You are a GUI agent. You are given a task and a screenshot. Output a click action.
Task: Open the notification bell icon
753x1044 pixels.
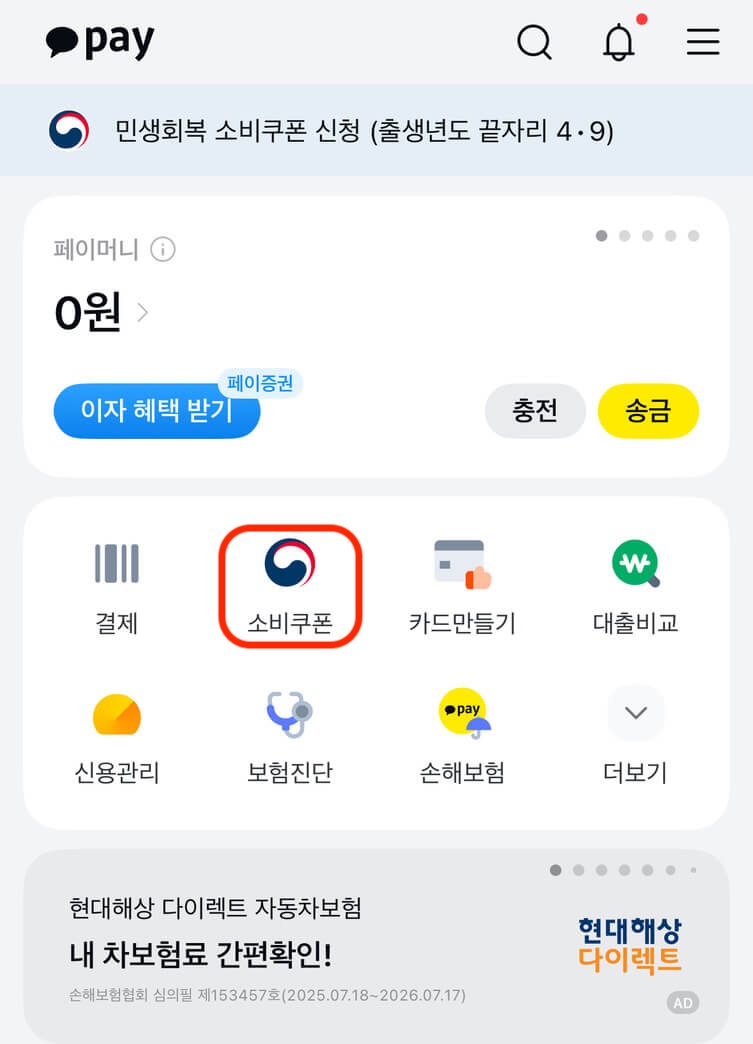point(619,42)
